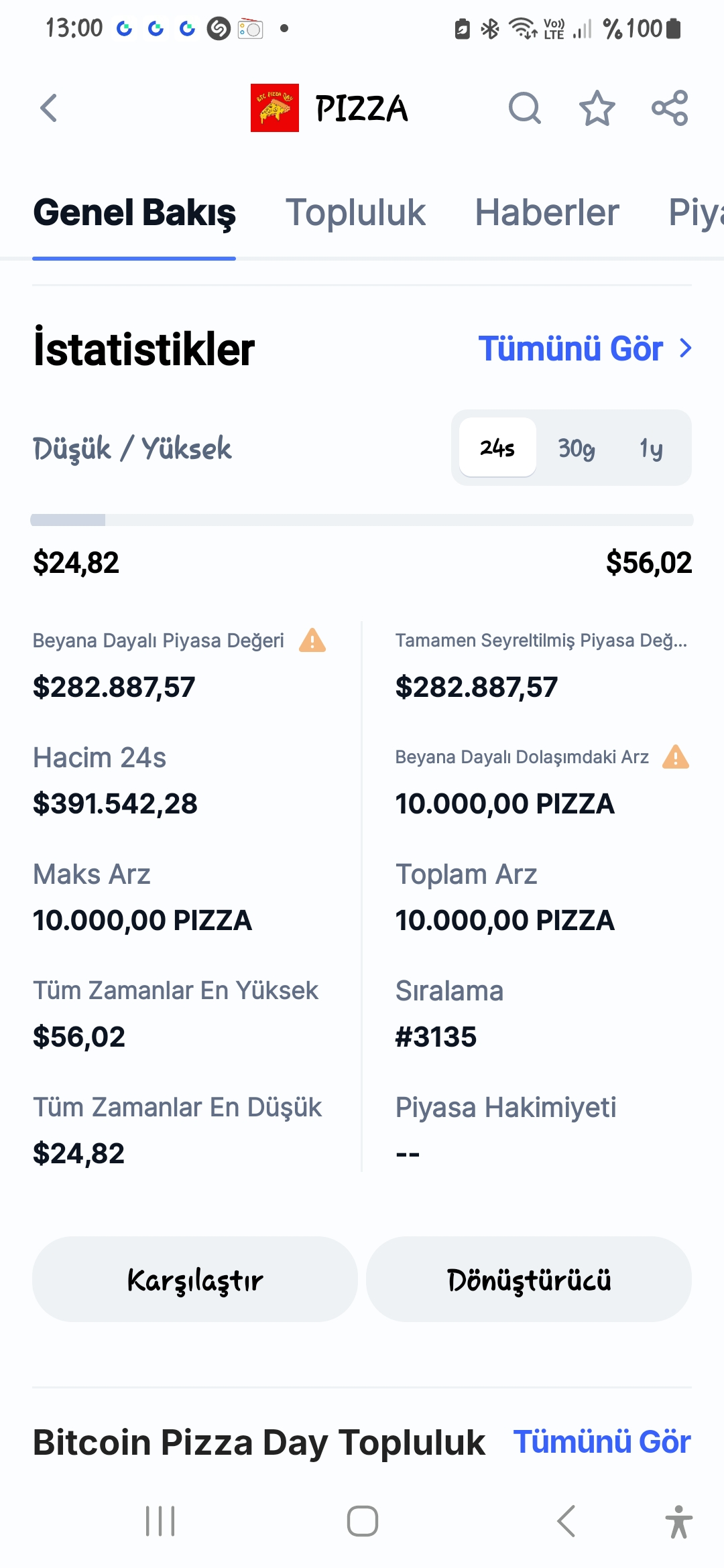Choose the 1y low/high range
Viewport: 724px width, 1568px height.
pos(651,448)
